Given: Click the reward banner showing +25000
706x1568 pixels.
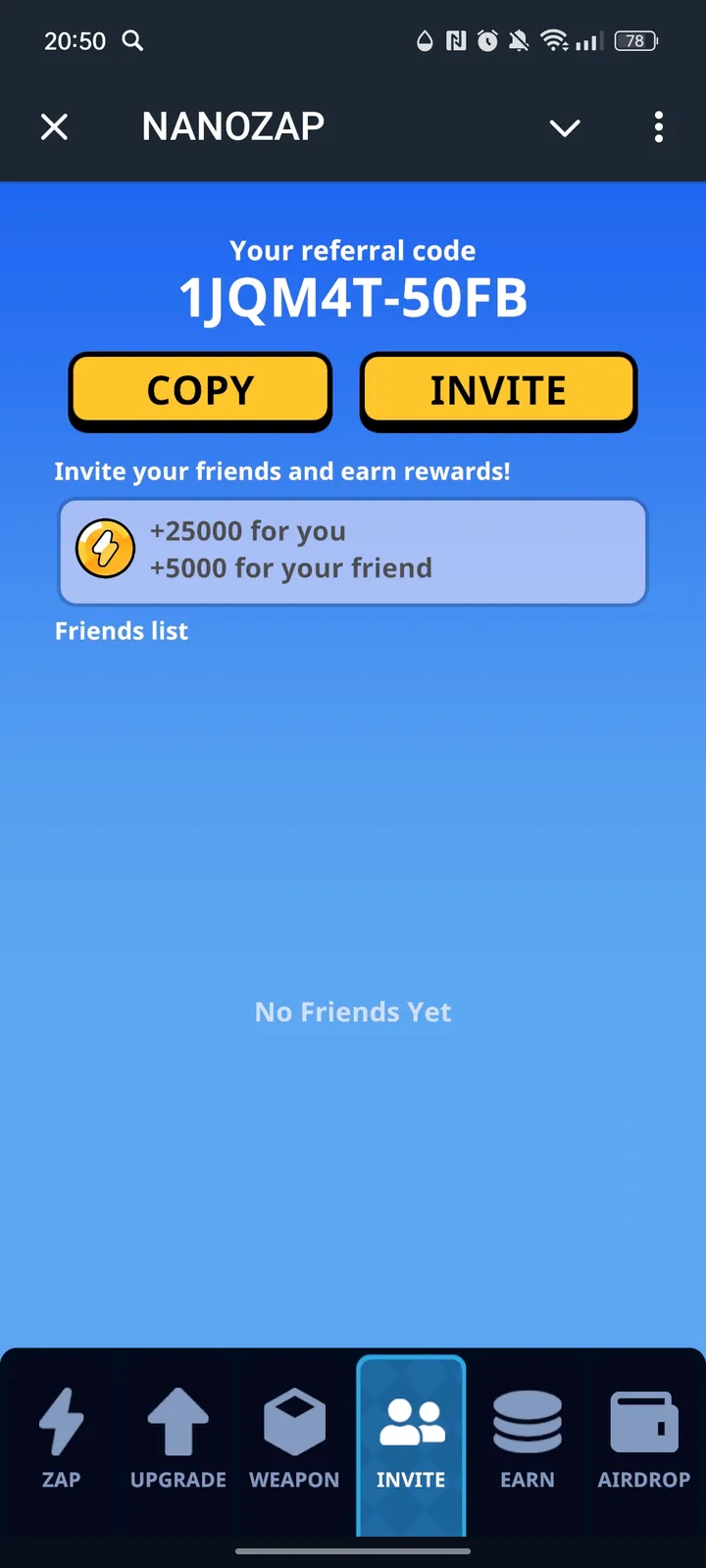Looking at the screenshot, I should (353, 550).
